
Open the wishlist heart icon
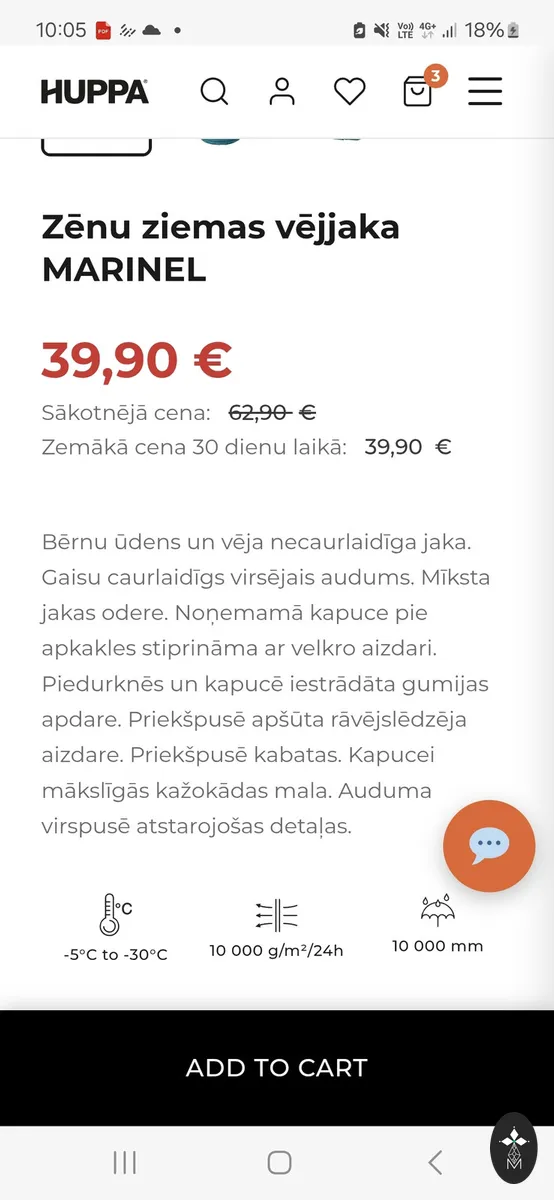[350, 92]
